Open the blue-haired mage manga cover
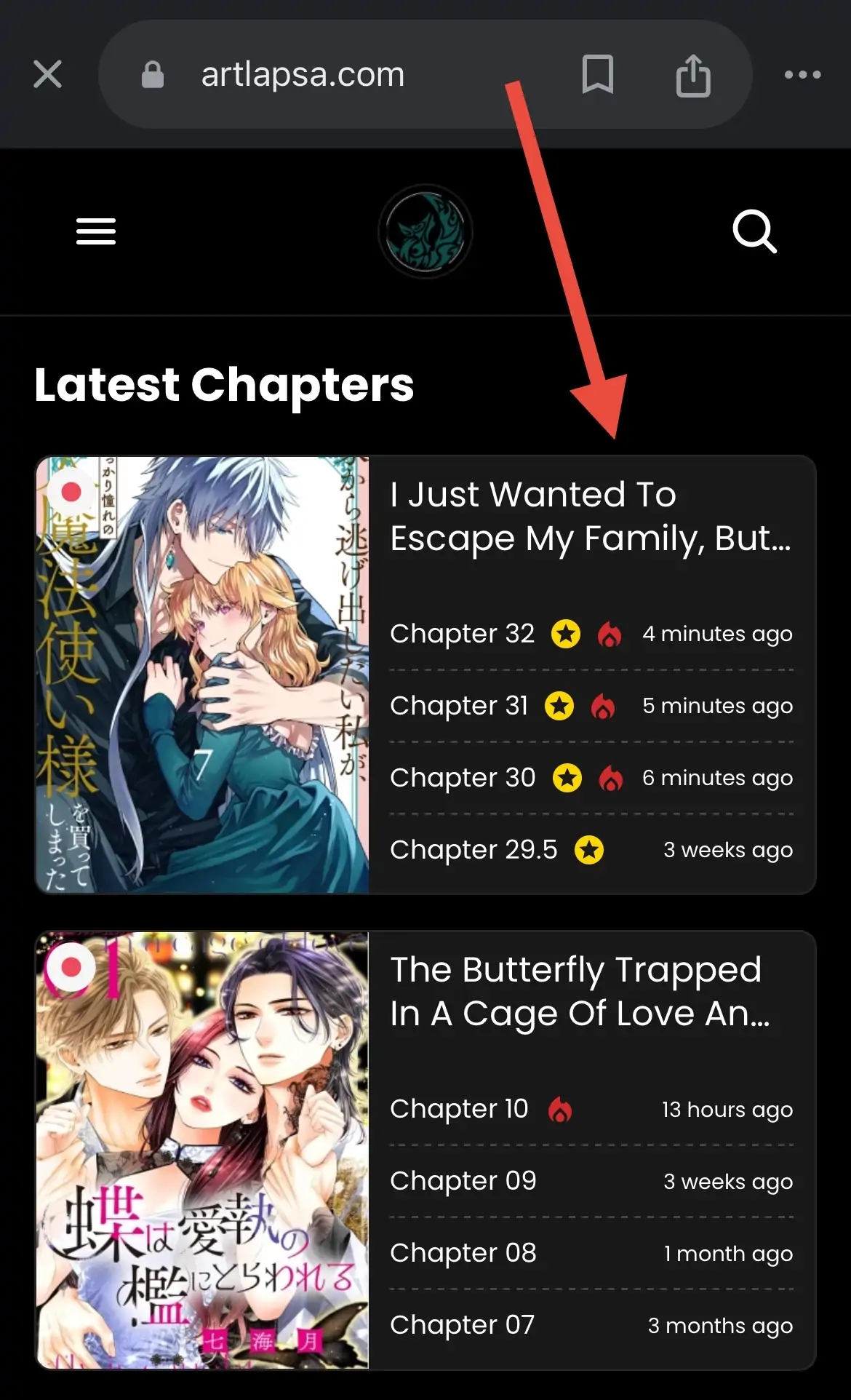 202,675
